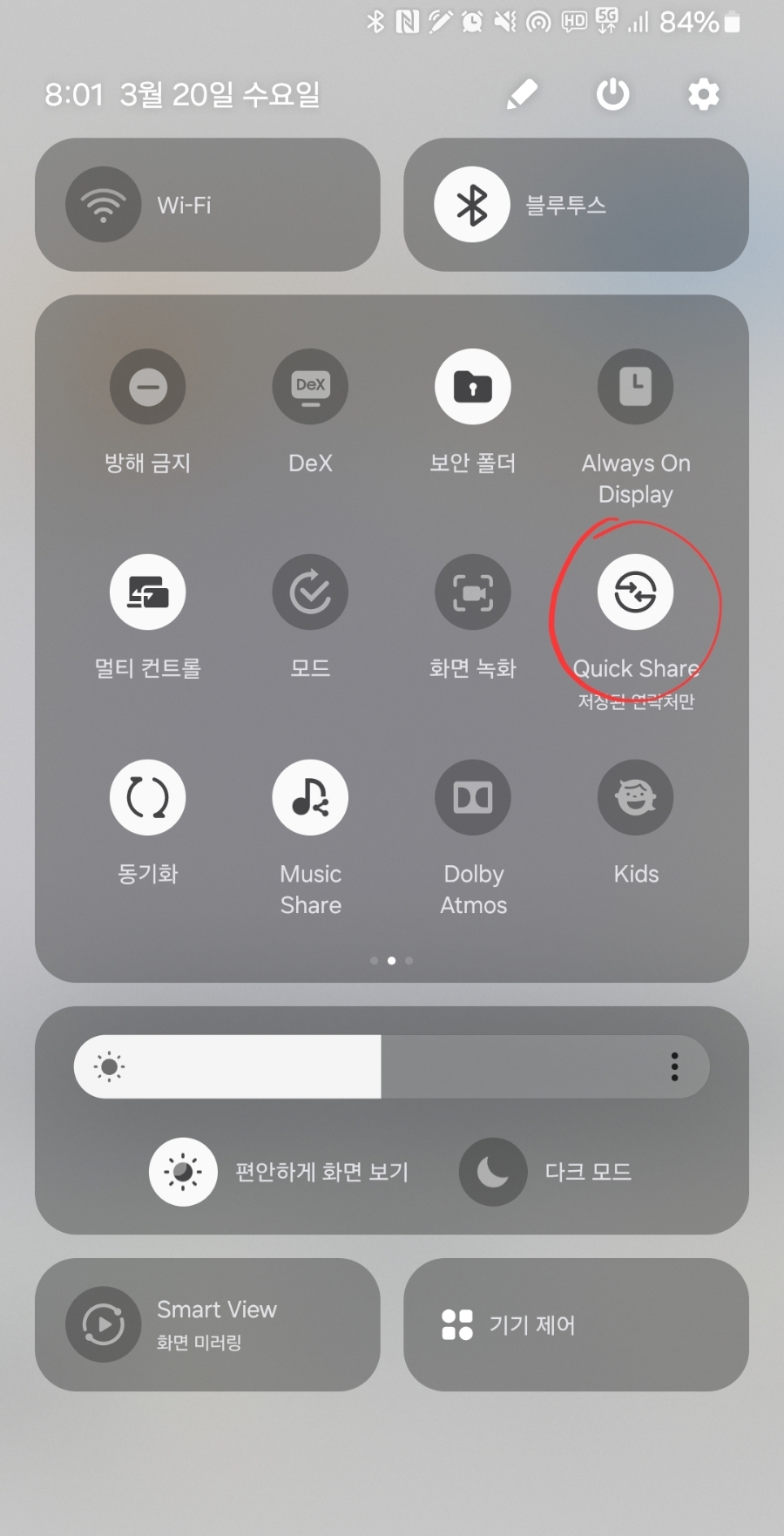Toggle the Quick Share tile

click(x=635, y=592)
